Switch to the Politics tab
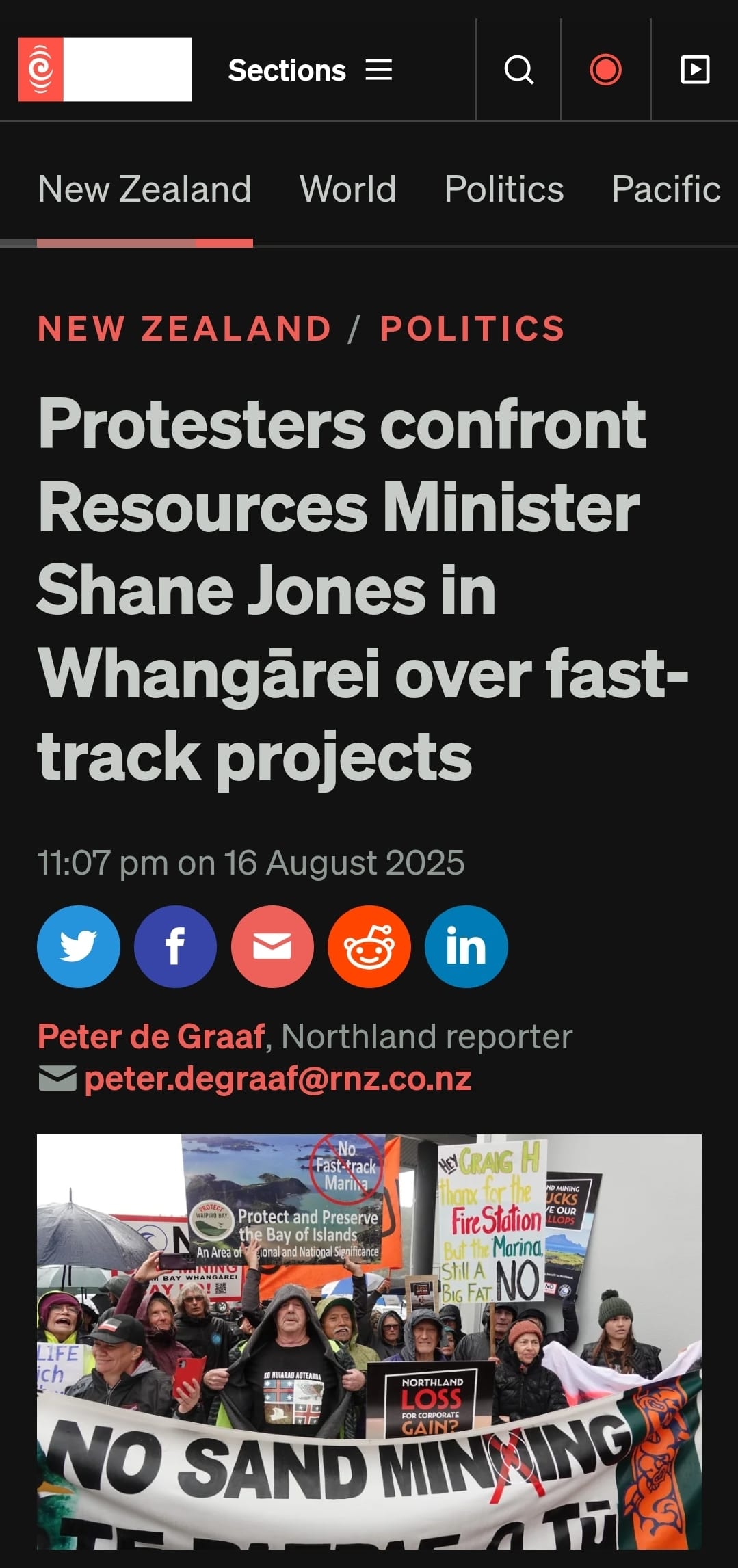Image resolution: width=738 pixels, height=1568 pixels. (503, 189)
